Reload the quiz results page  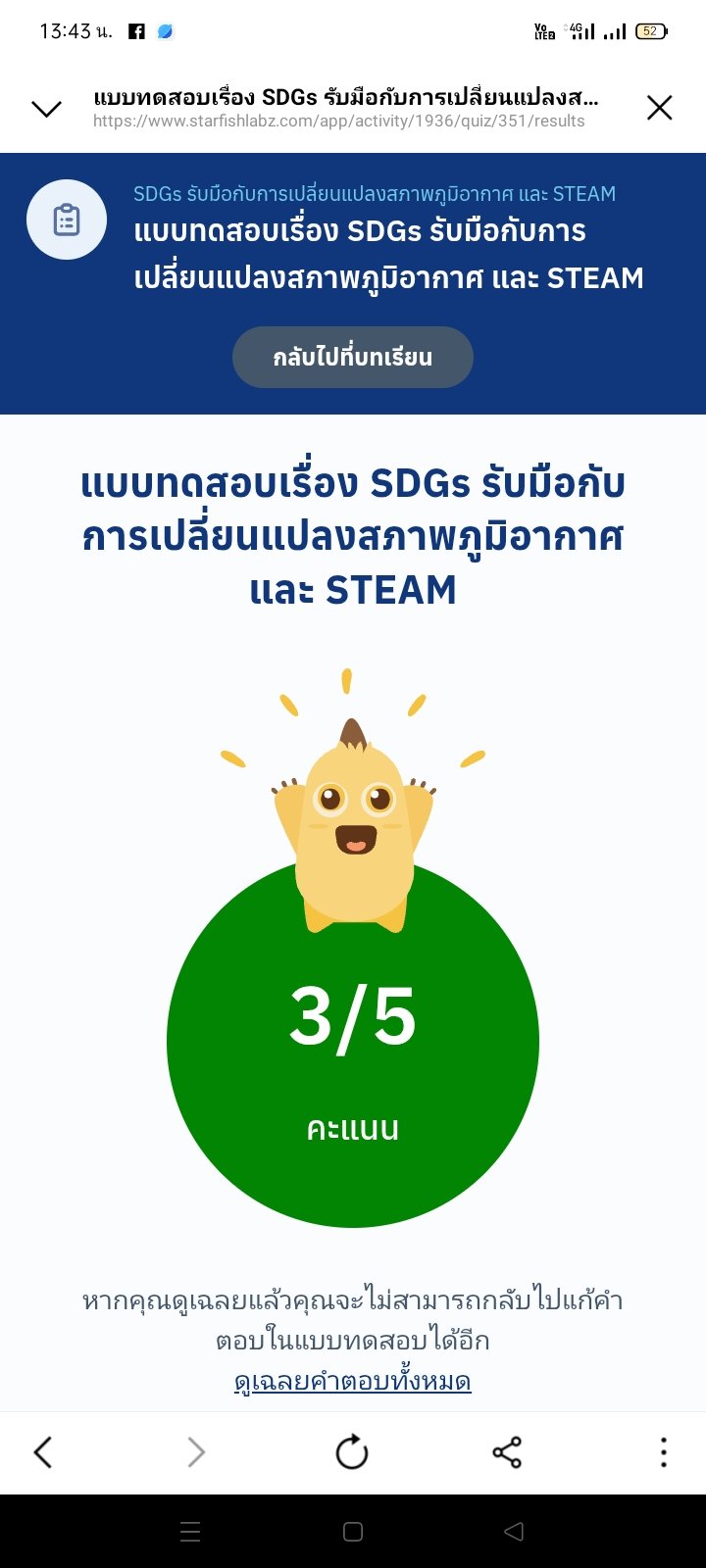[x=352, y=1452]
